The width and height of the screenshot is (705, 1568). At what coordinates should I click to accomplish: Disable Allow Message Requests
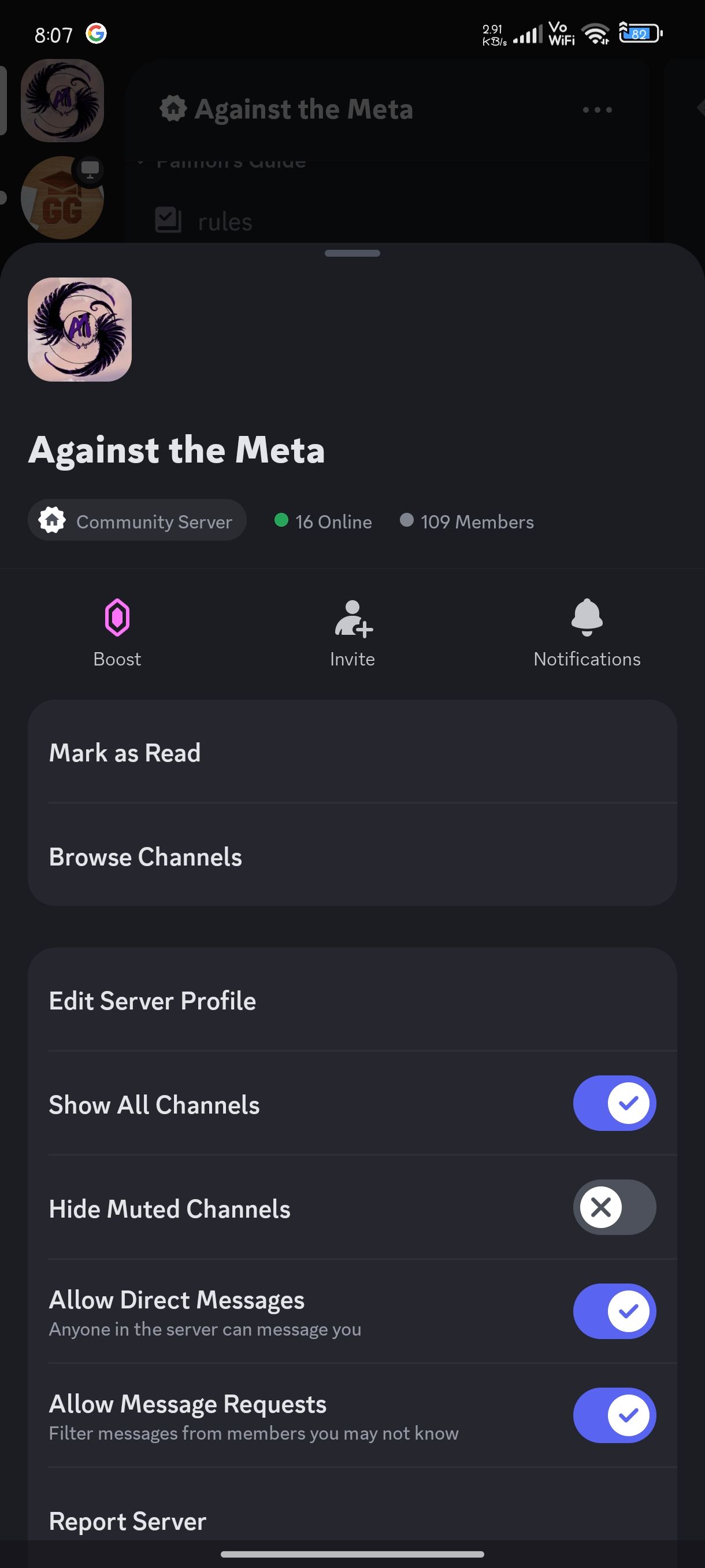pos(614,1416)
